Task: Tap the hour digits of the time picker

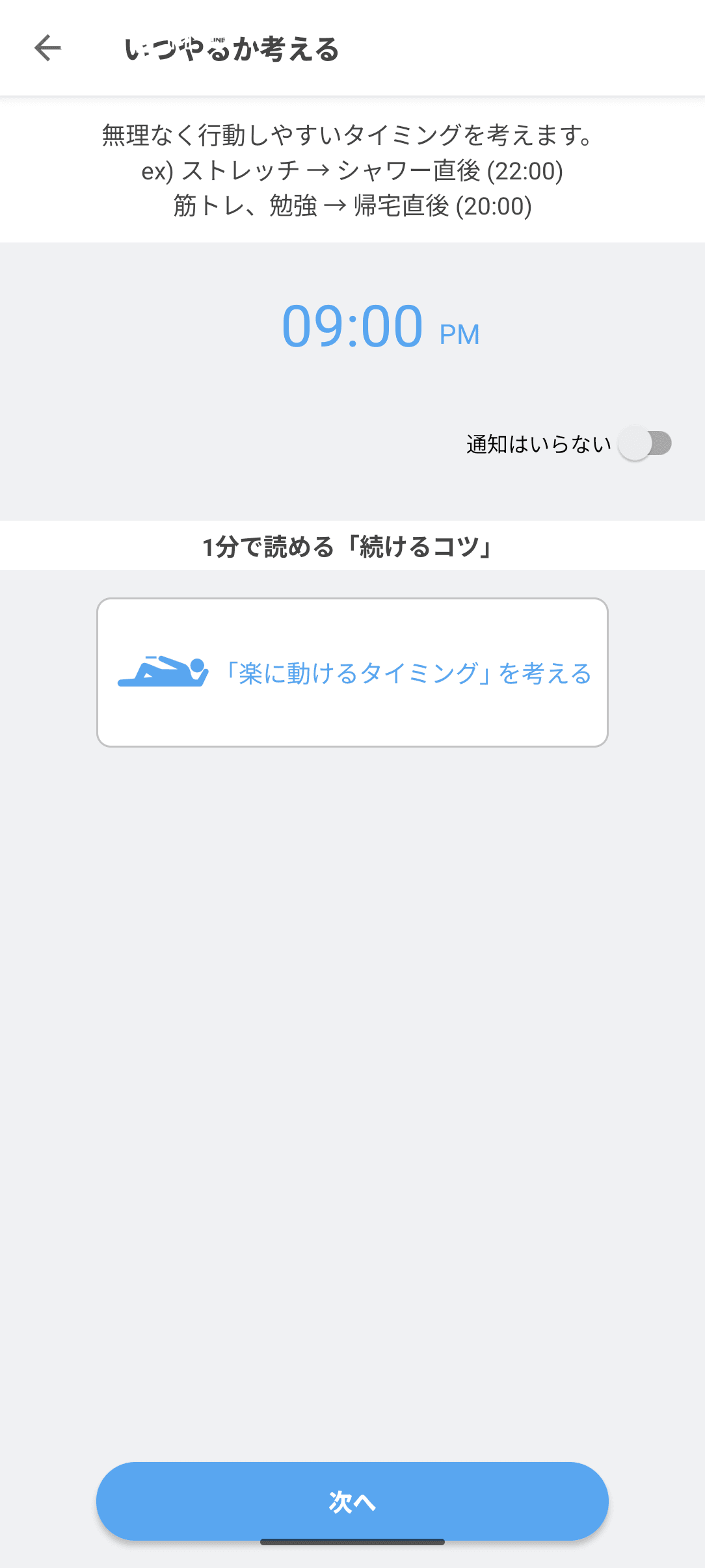Action: pyautogui.click(x=312, y=327)
